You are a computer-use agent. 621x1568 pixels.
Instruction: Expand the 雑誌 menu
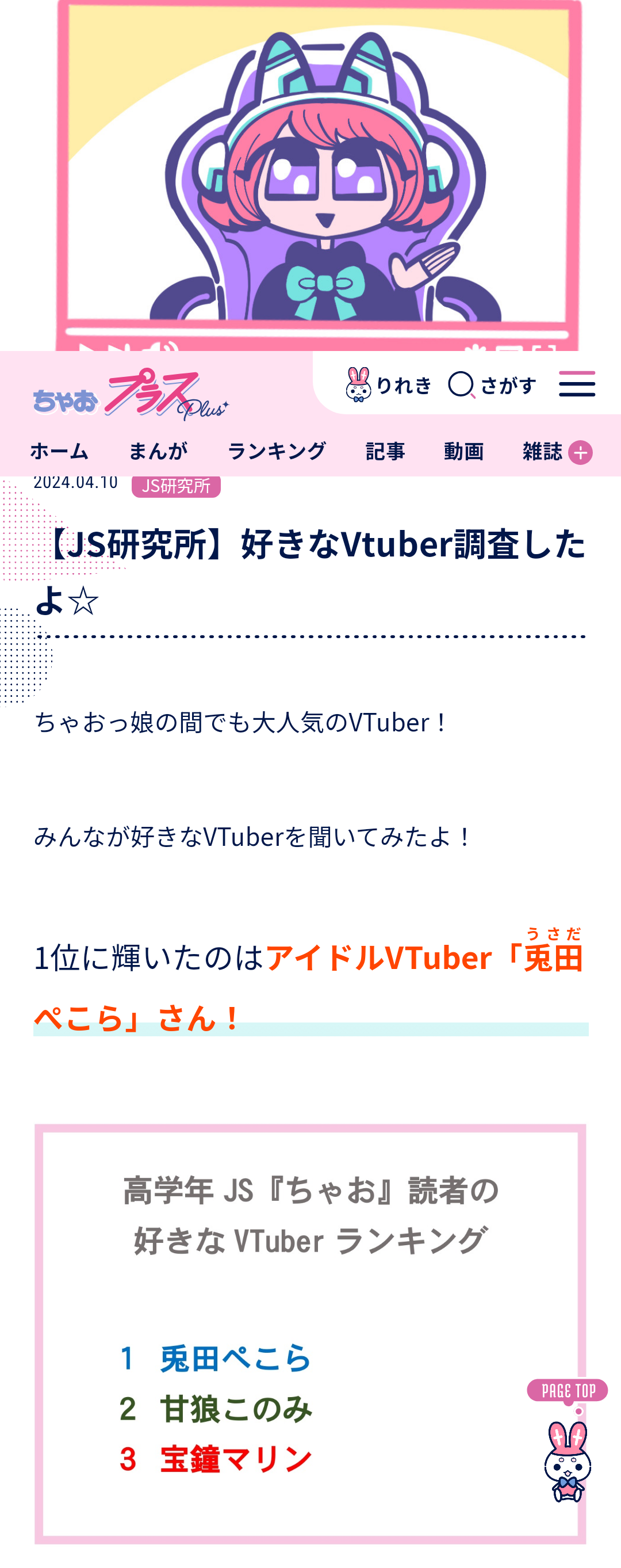click(557, 452)
